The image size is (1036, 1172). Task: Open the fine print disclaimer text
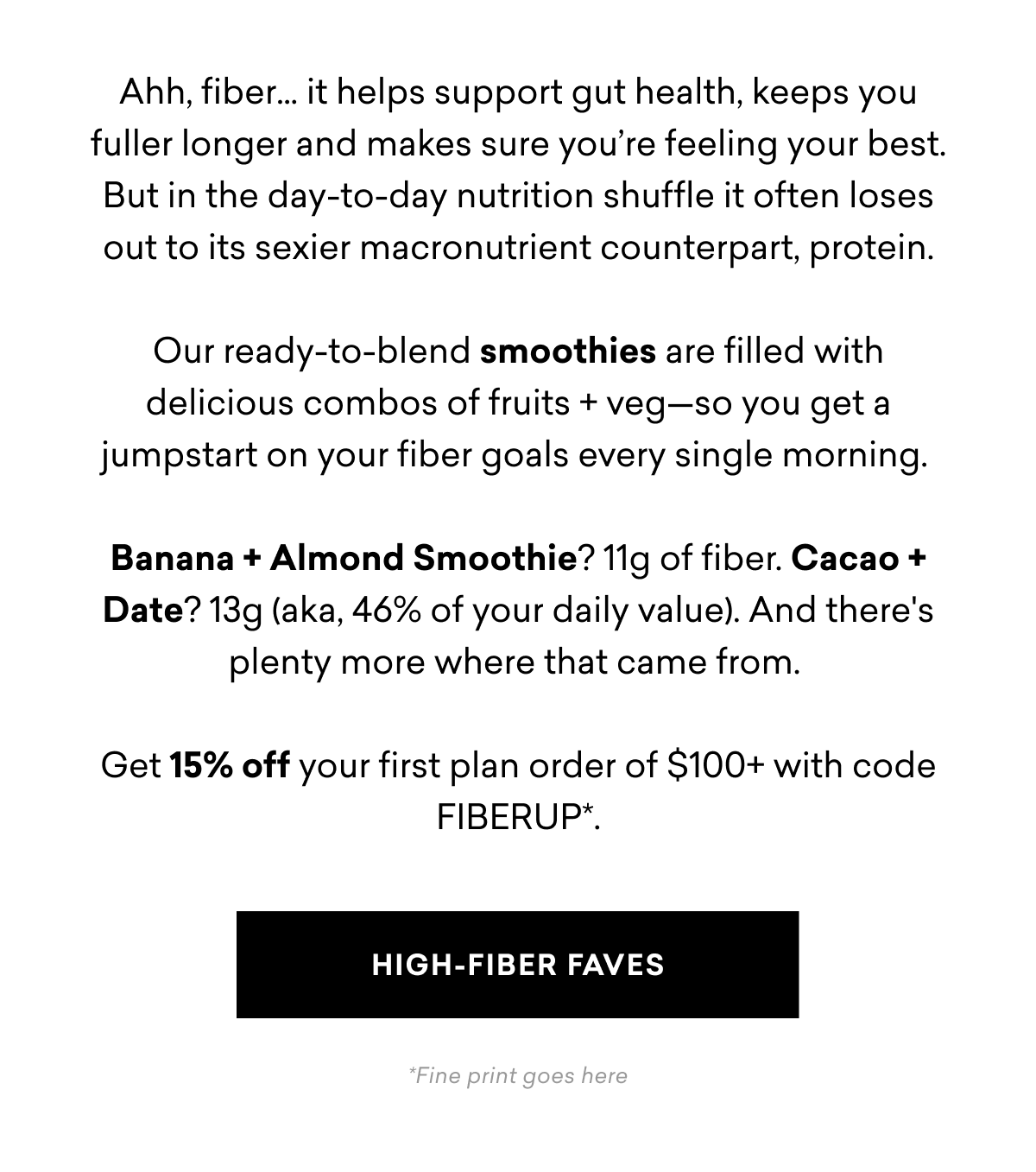[518, 1075]
